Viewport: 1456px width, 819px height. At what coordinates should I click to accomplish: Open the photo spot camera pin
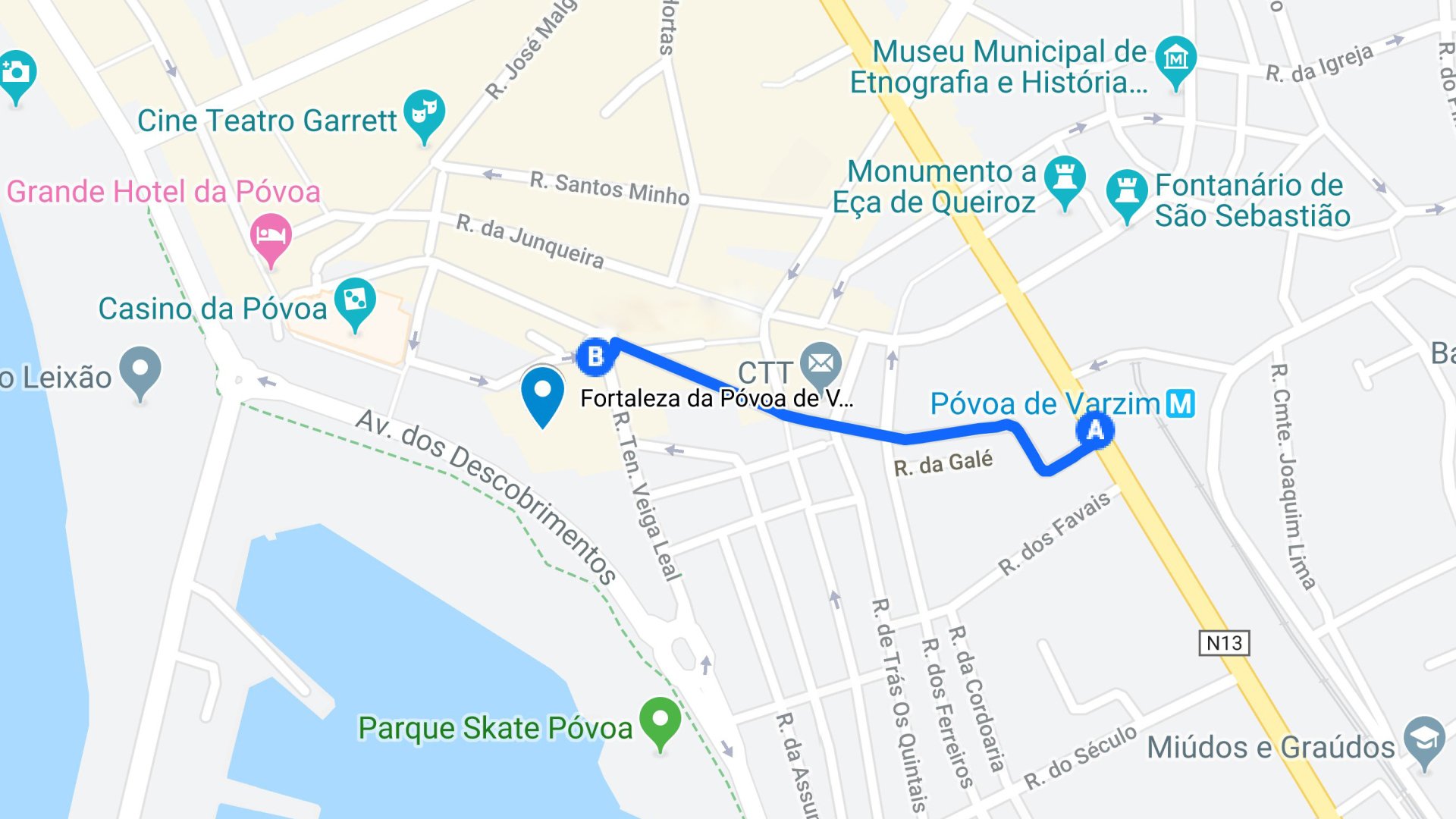(17, 74)
